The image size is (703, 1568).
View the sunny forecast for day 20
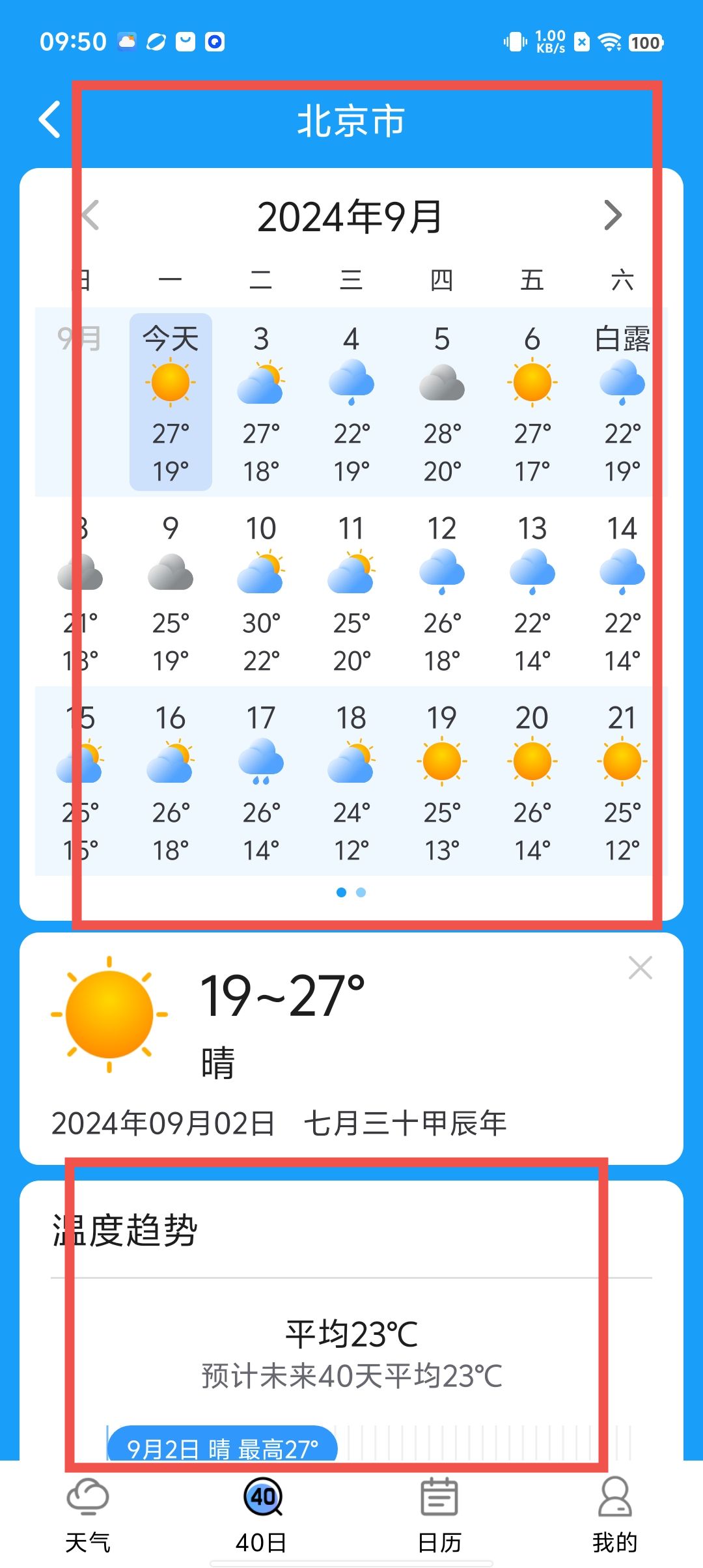pos(532,781)
